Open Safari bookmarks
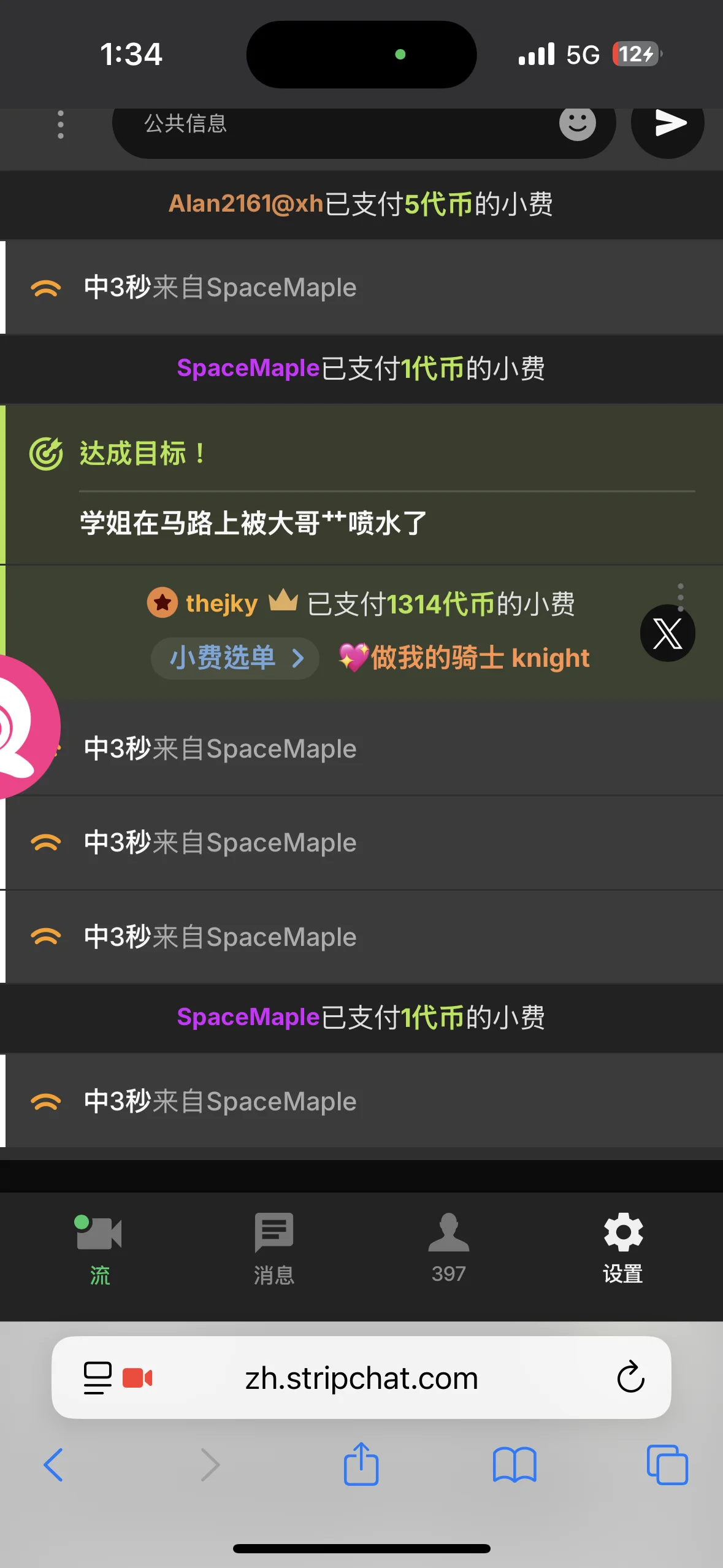The height and width of the screenshot is (1568, 723). 515,1465
